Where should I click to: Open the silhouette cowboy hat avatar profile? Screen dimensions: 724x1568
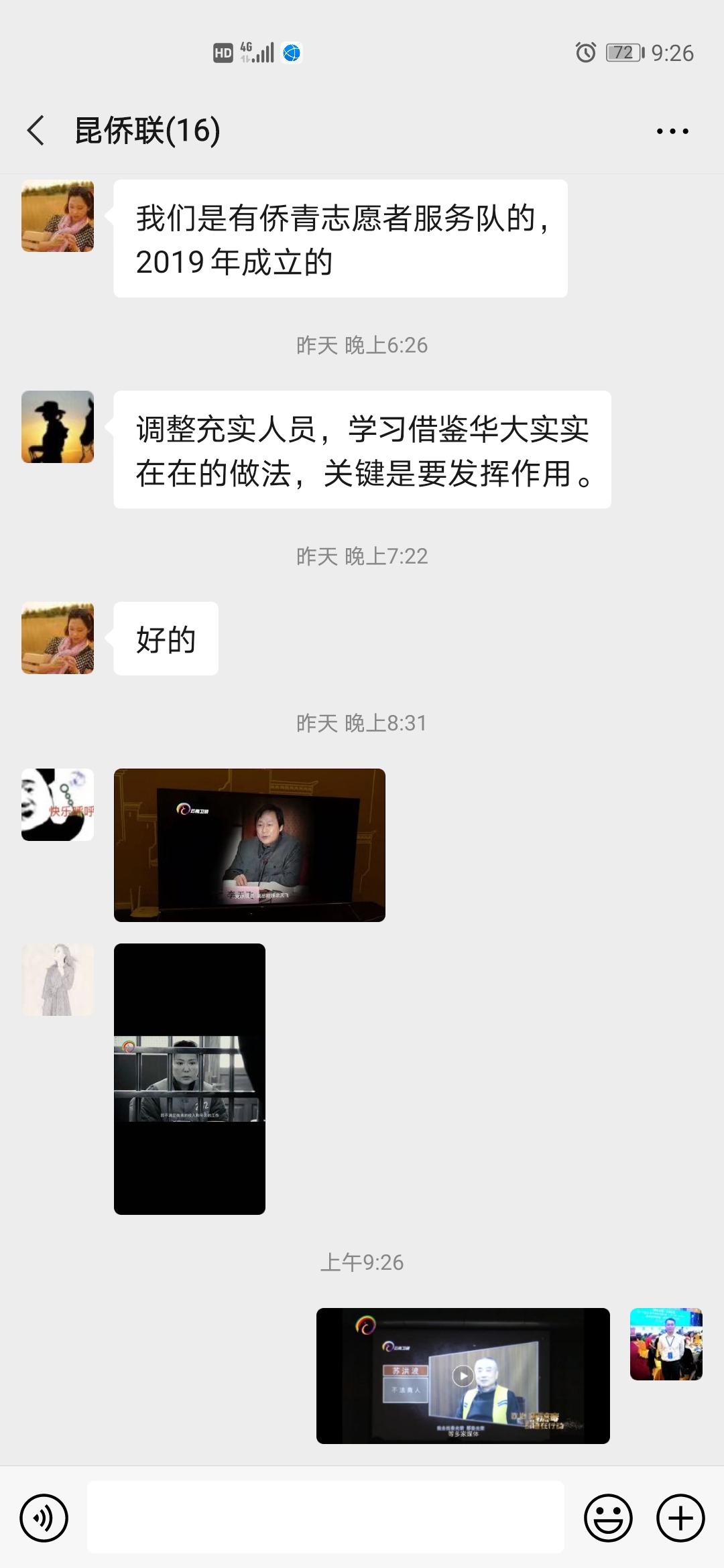(x=58, y=427)
